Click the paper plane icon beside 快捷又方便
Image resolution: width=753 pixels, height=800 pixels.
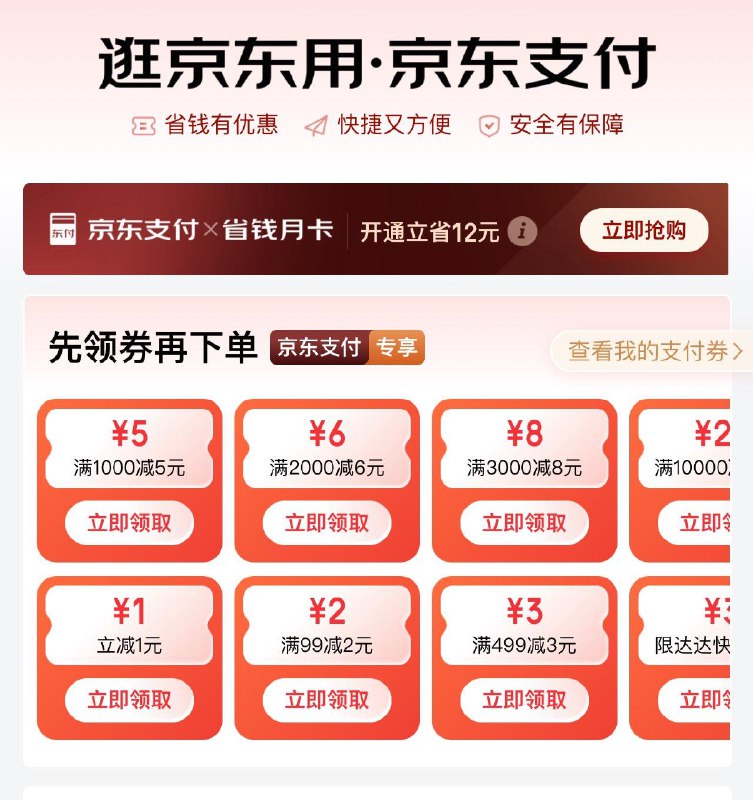tap(316, 125)
